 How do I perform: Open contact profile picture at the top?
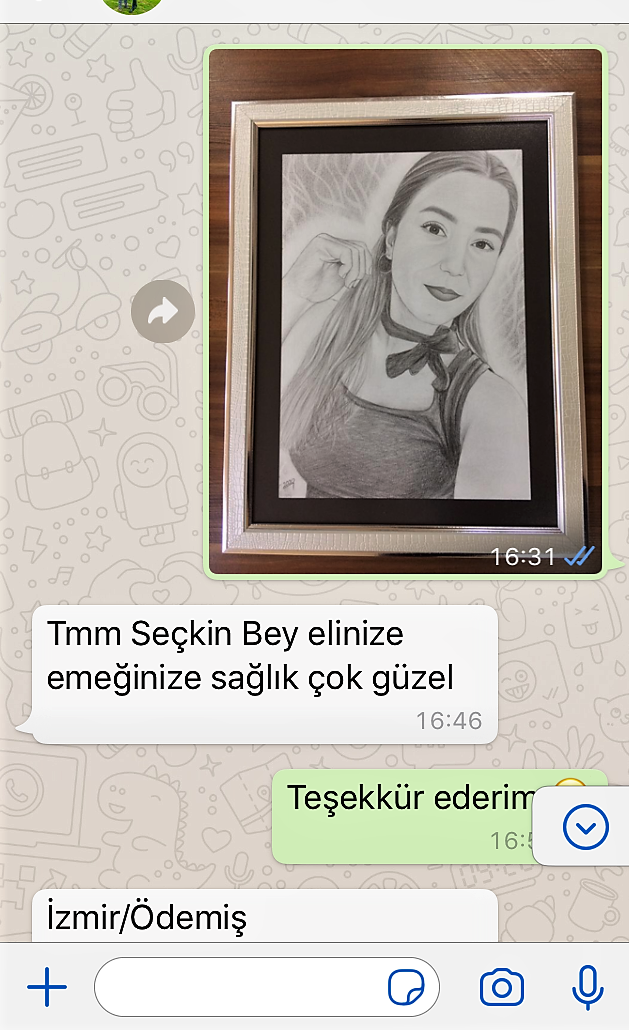133,5
